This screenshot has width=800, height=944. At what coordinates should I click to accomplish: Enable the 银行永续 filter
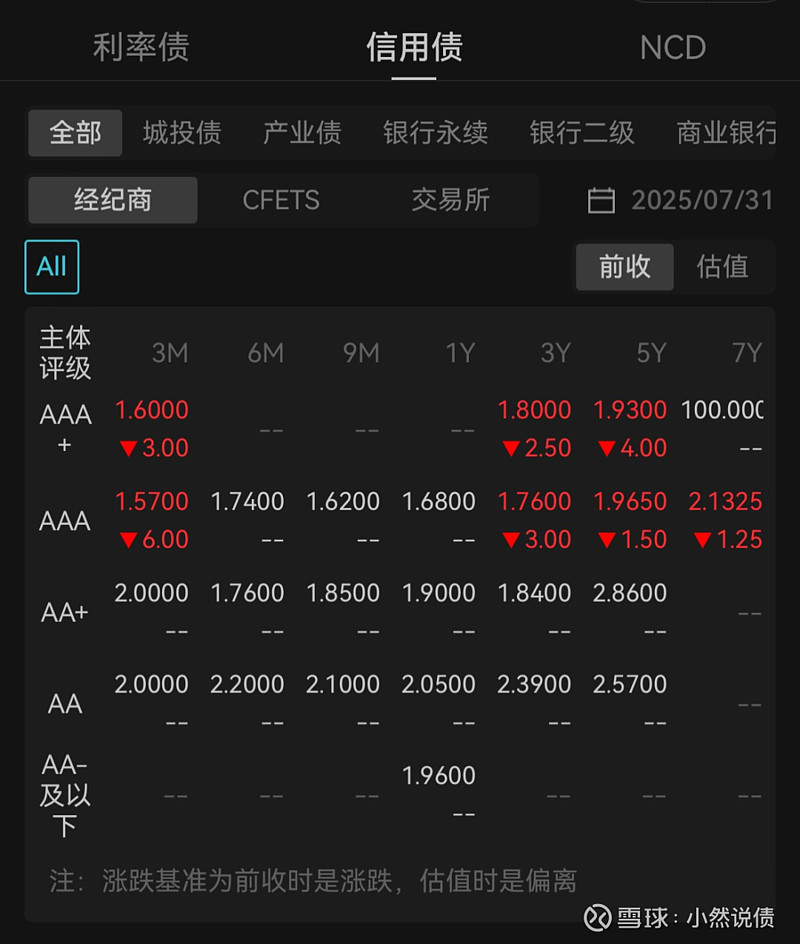(x=434, y=133)
